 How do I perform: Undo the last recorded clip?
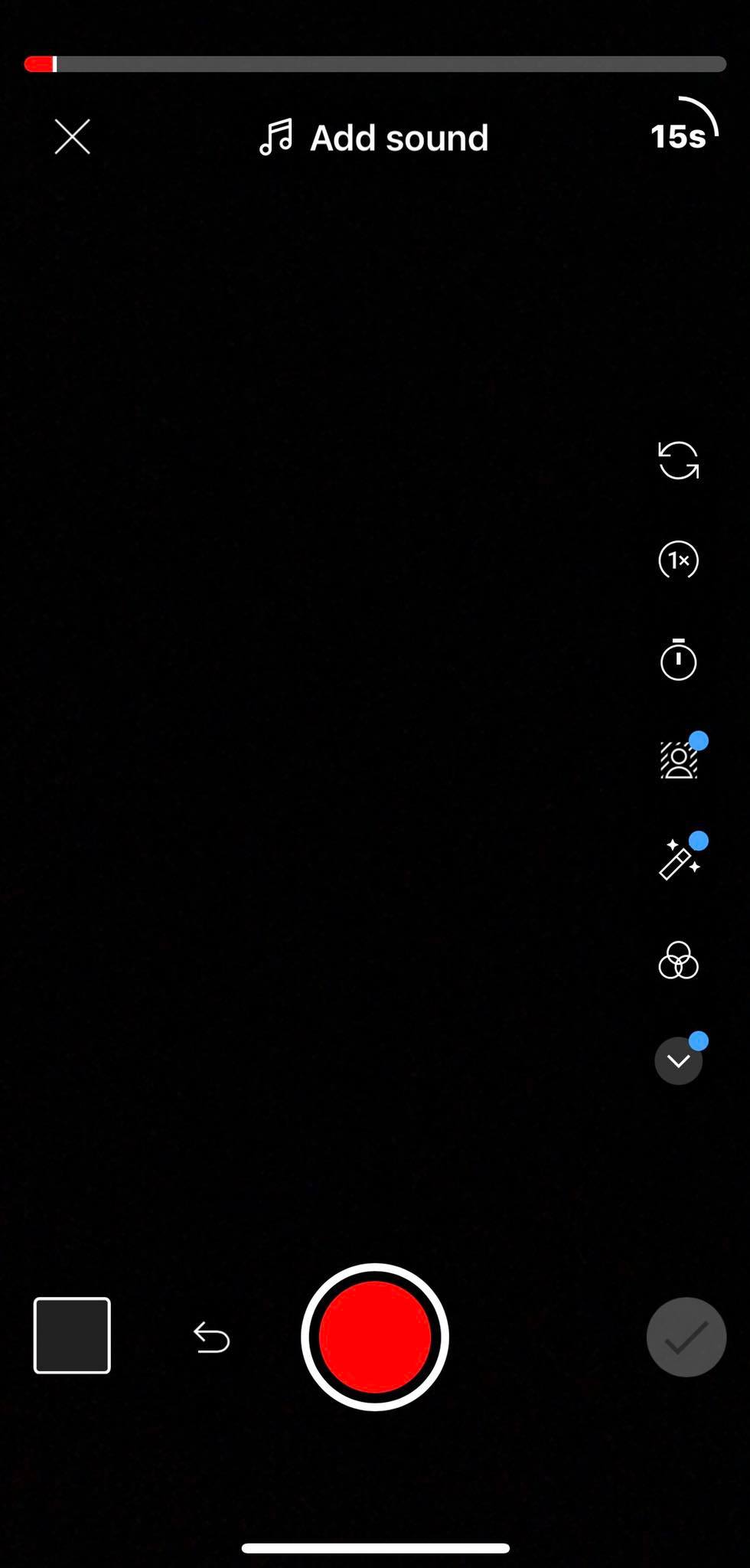211,1338
